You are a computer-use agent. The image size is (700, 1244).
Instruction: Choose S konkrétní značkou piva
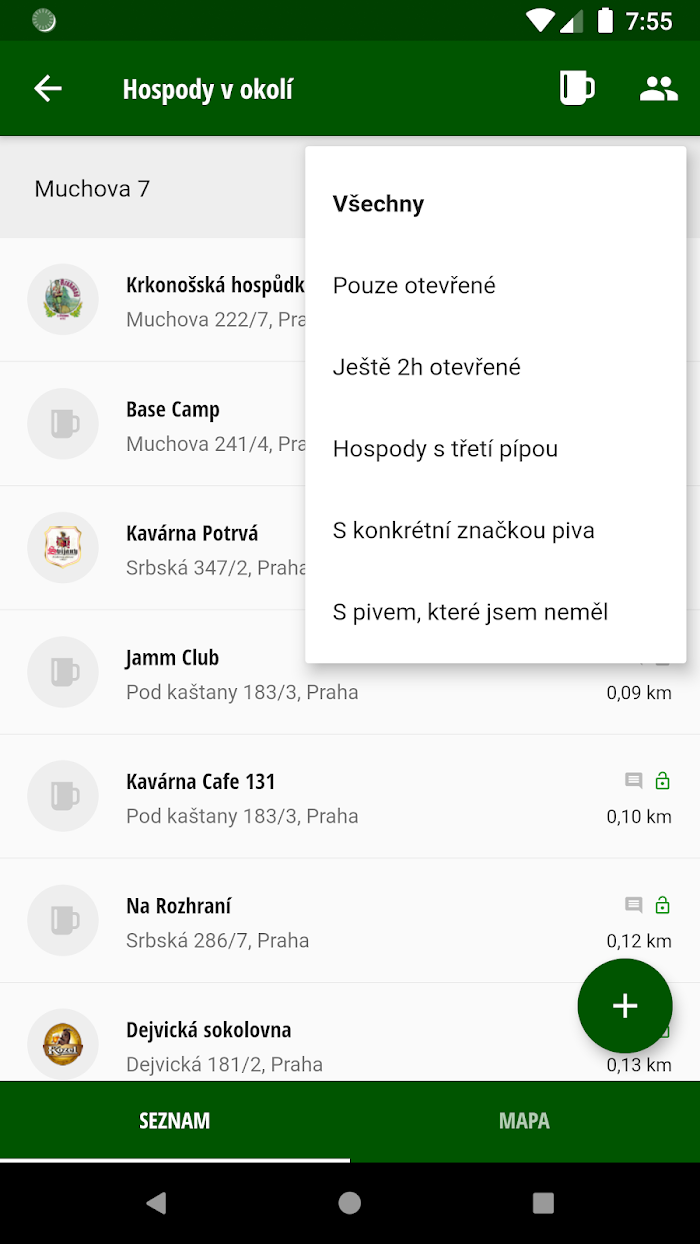[x=496, y=531]
